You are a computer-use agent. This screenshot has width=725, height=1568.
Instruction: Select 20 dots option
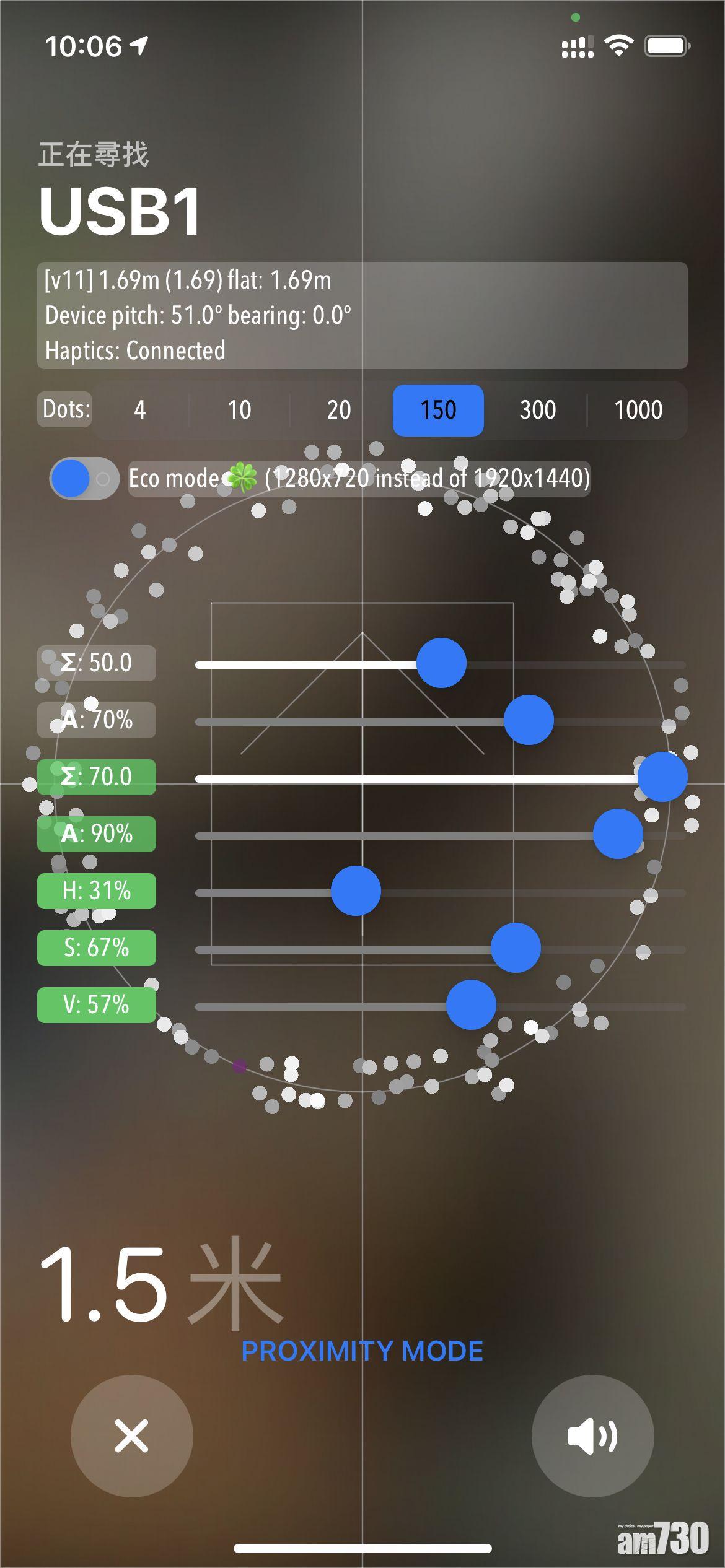point(339,410)
